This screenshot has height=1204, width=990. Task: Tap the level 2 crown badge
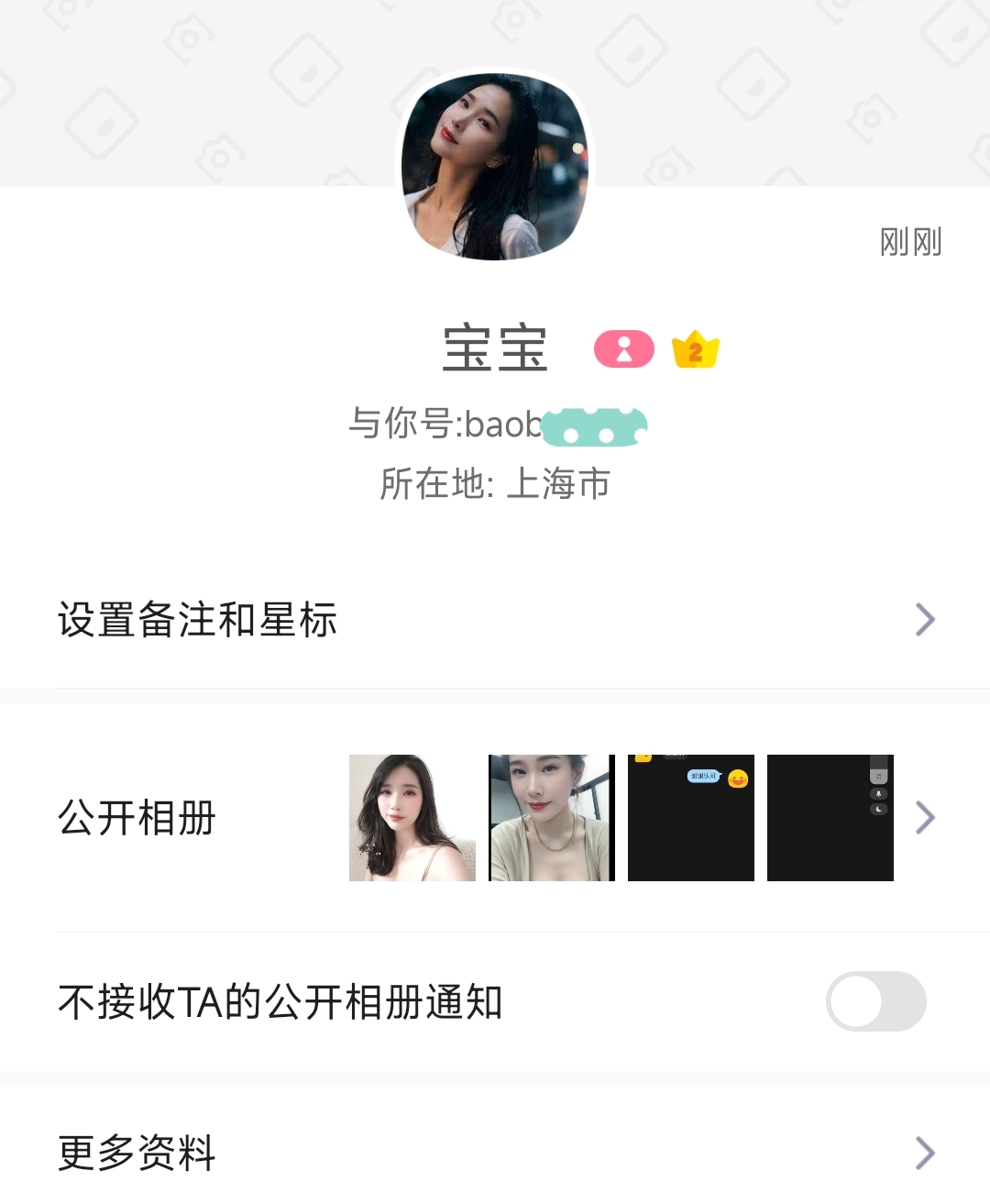[695, 349]
